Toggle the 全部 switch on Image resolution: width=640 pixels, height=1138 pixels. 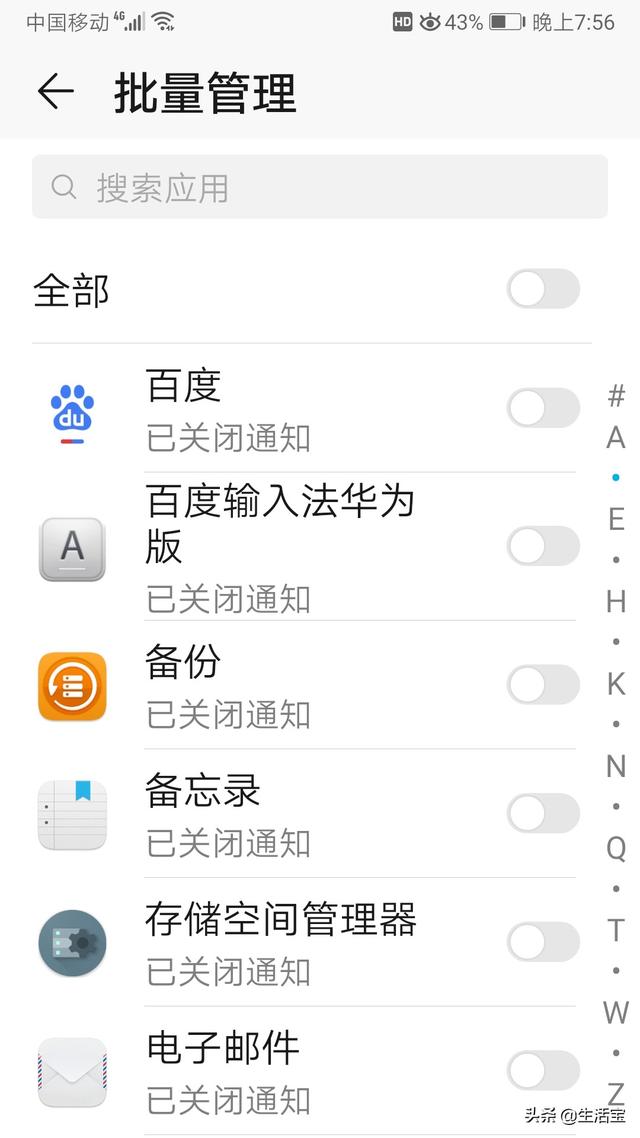tap(543, 290)
